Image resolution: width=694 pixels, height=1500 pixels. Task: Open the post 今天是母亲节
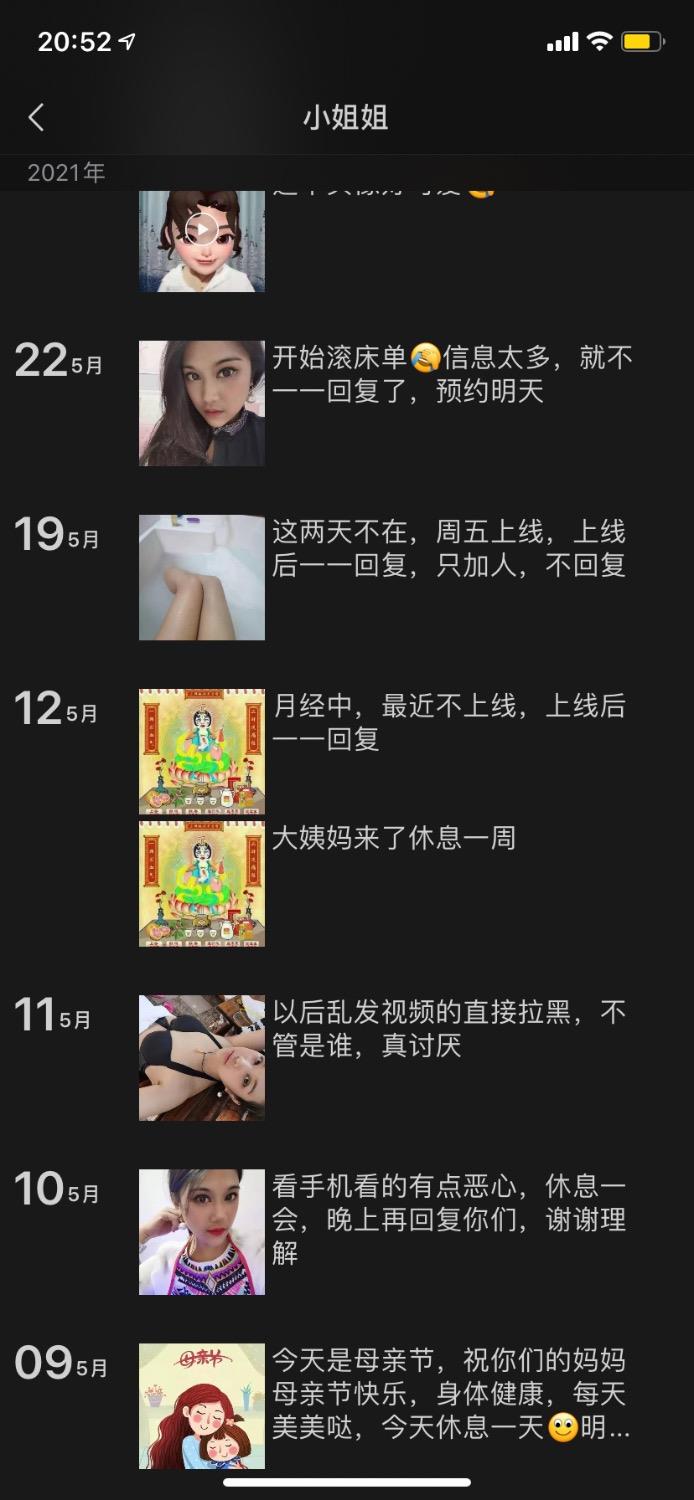pyautogui.click(x=449, y=1393)
